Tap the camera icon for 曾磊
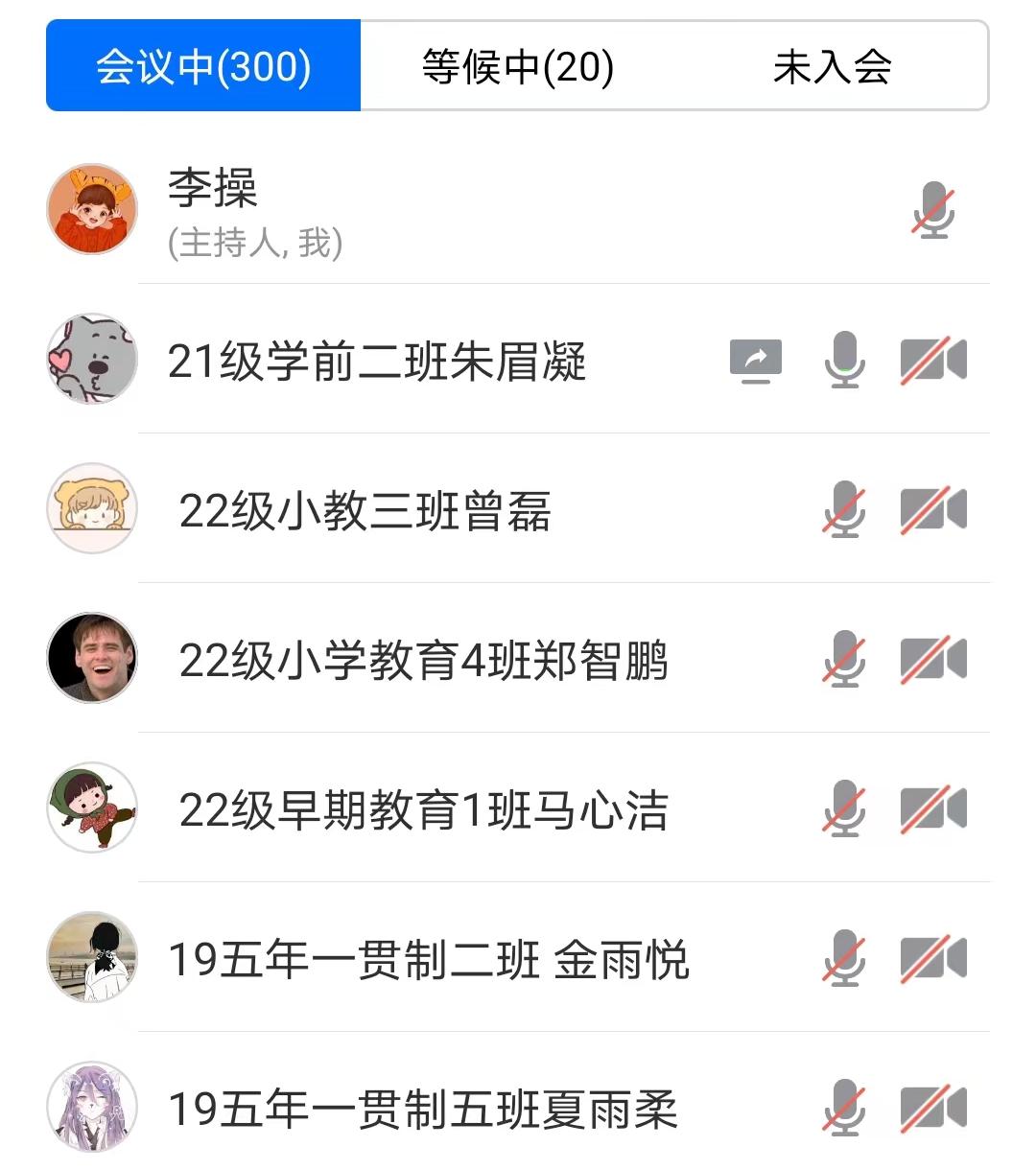Screen dimensions: 1036x1170 [x=932, y=510]
